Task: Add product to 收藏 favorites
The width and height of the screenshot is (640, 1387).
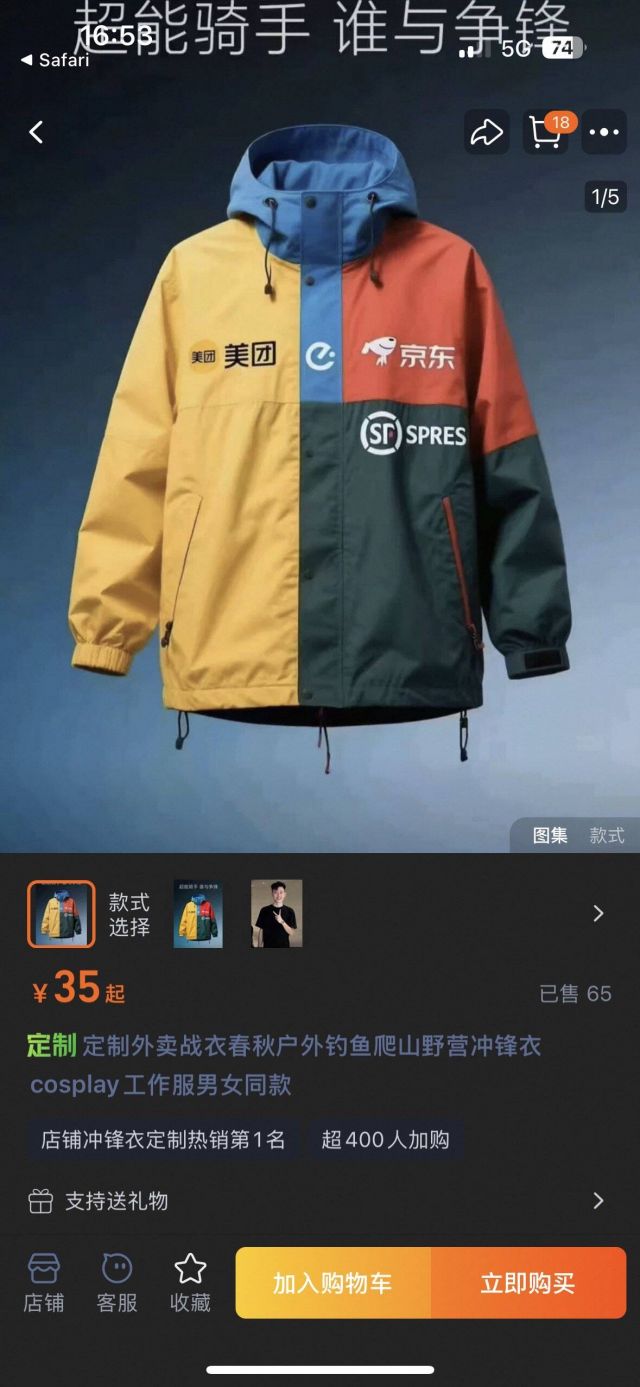Action: [x=190, y=1283]
